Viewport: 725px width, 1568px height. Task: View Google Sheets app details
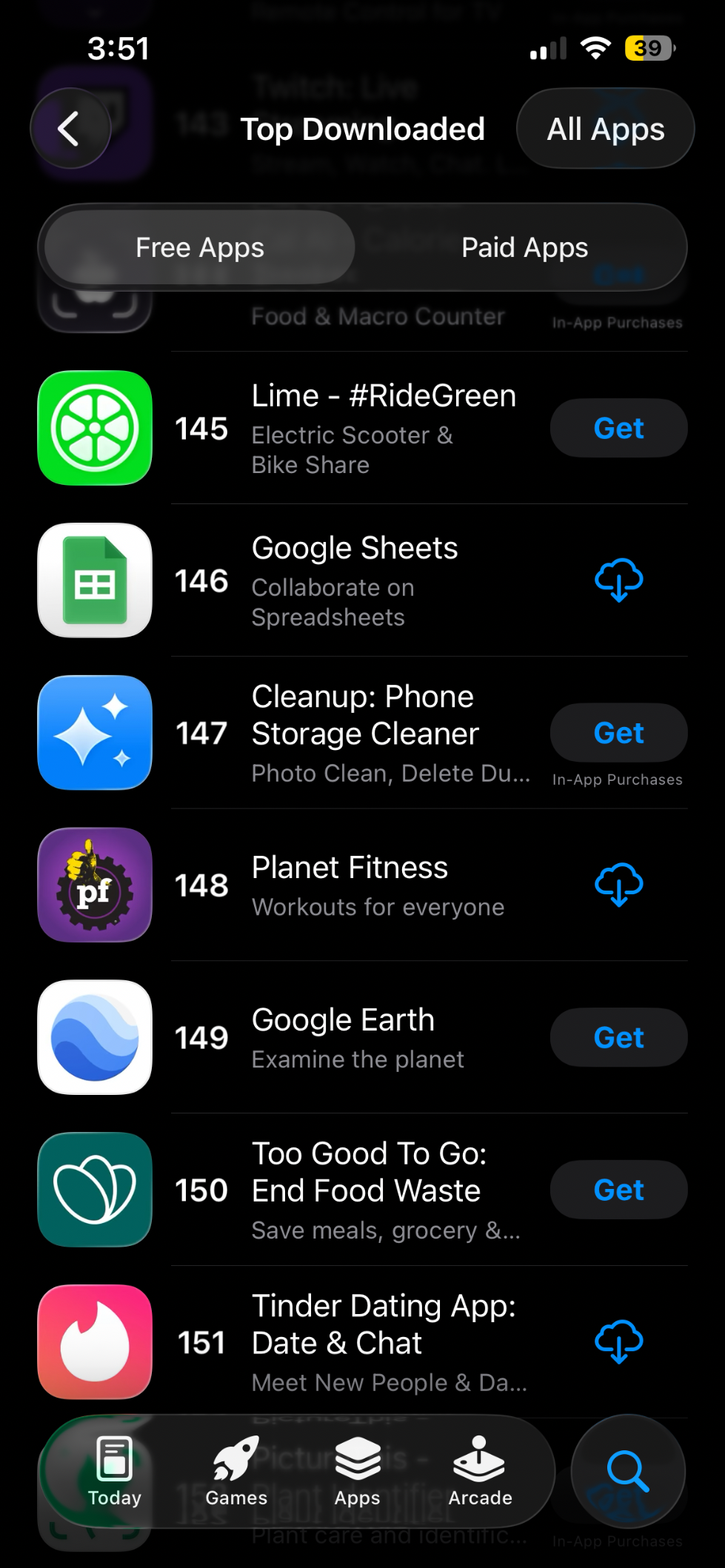click(x=355, y=580)
